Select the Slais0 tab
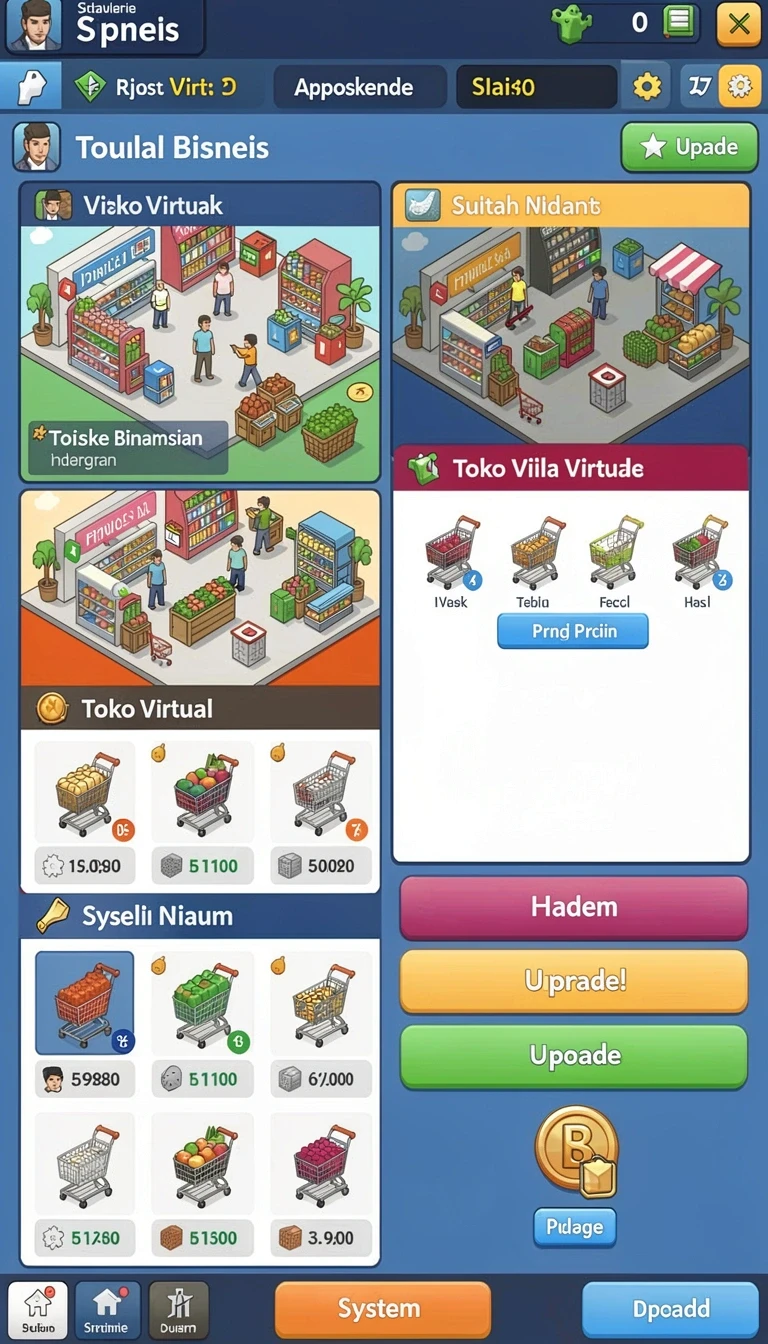Image resolution: width=768 pixels, height=1344 pixels. coord(536,87)
